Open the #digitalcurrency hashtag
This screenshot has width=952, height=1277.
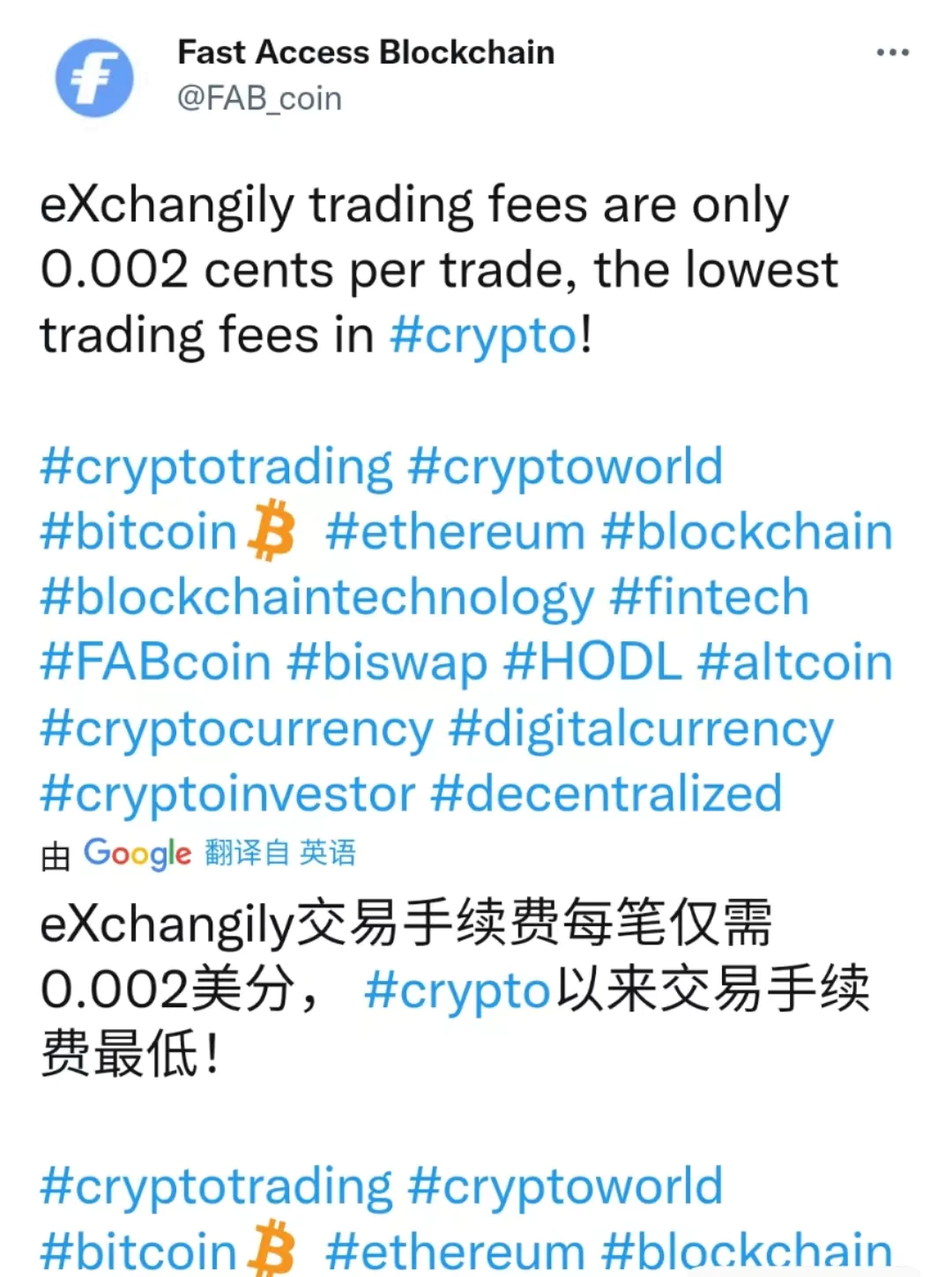pos(641,729)
